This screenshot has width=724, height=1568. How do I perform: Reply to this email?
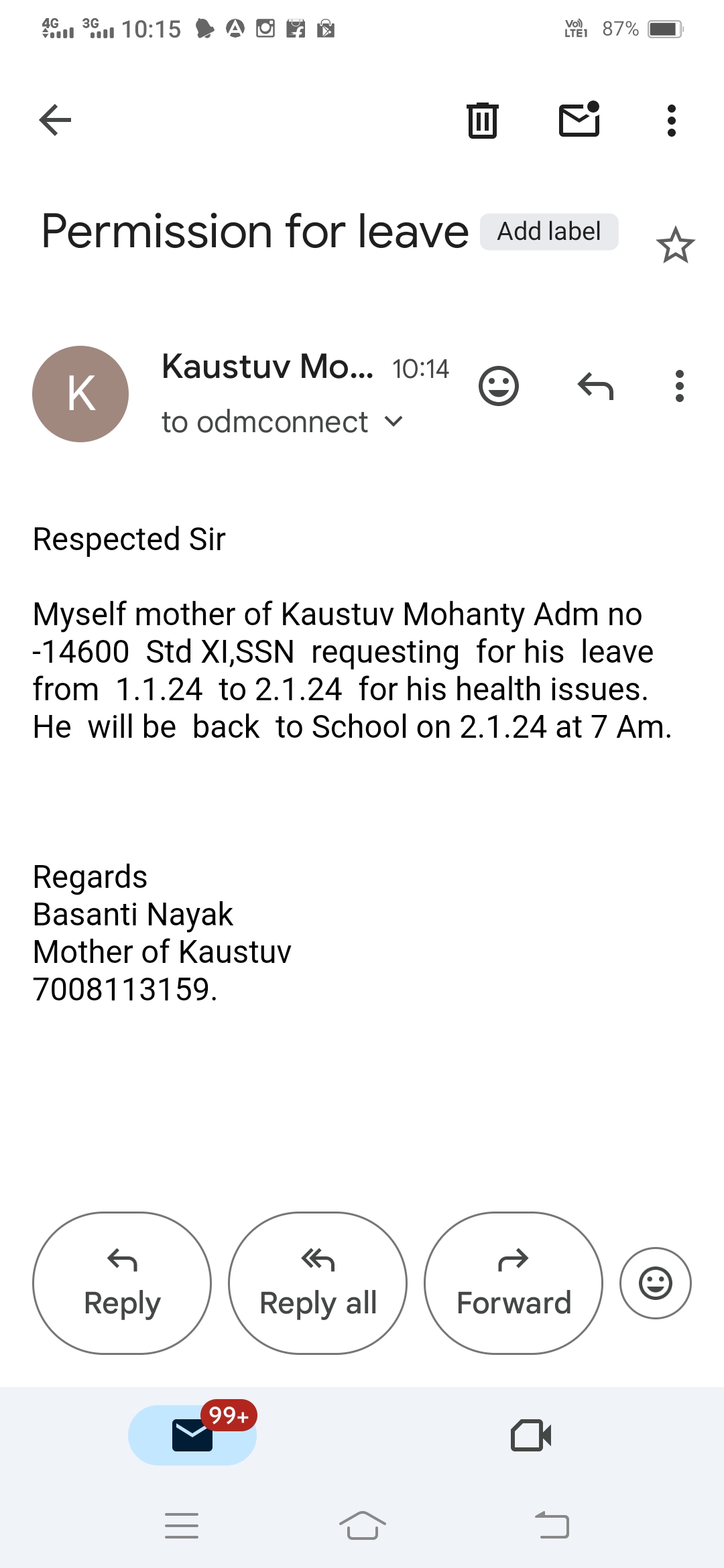[122, 1283]
